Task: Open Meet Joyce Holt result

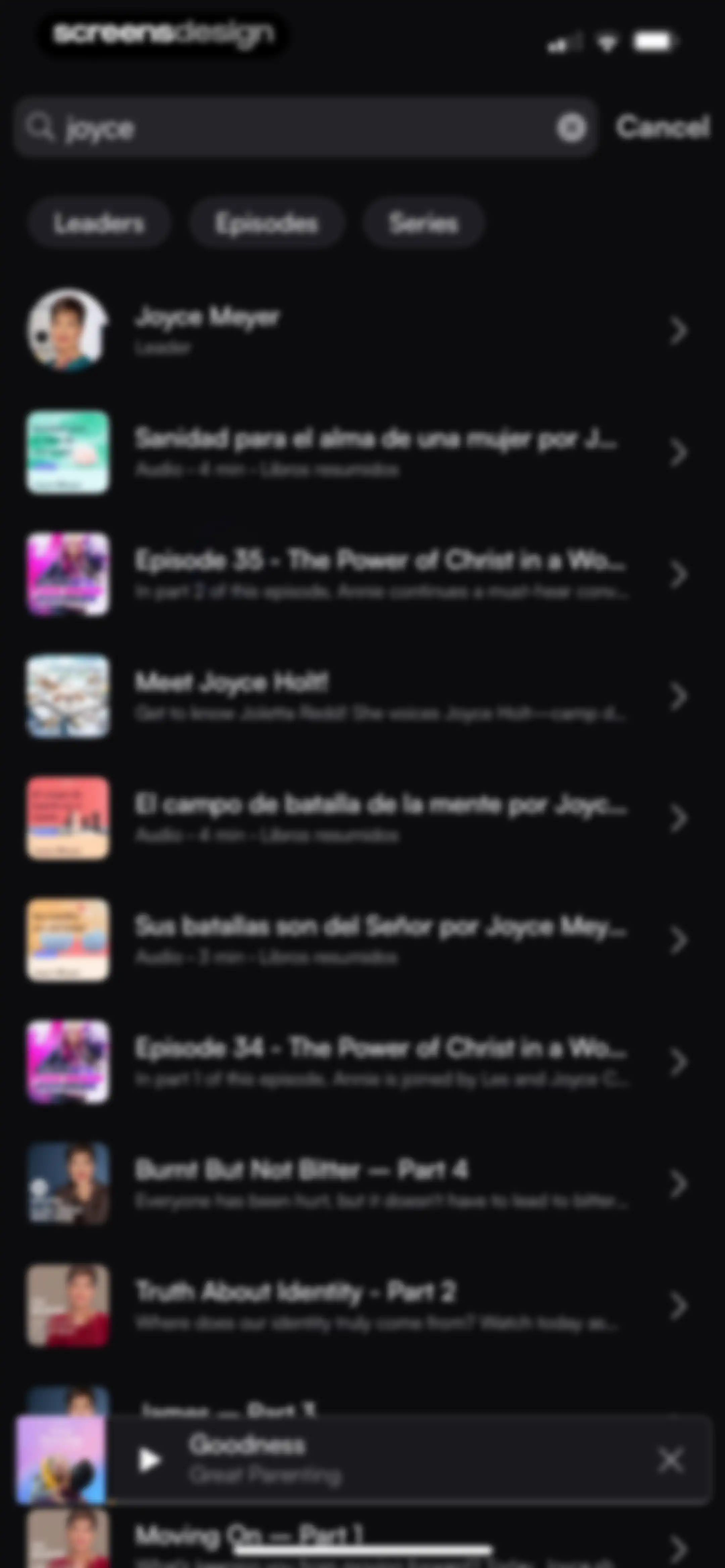Action: coord(362,696)
